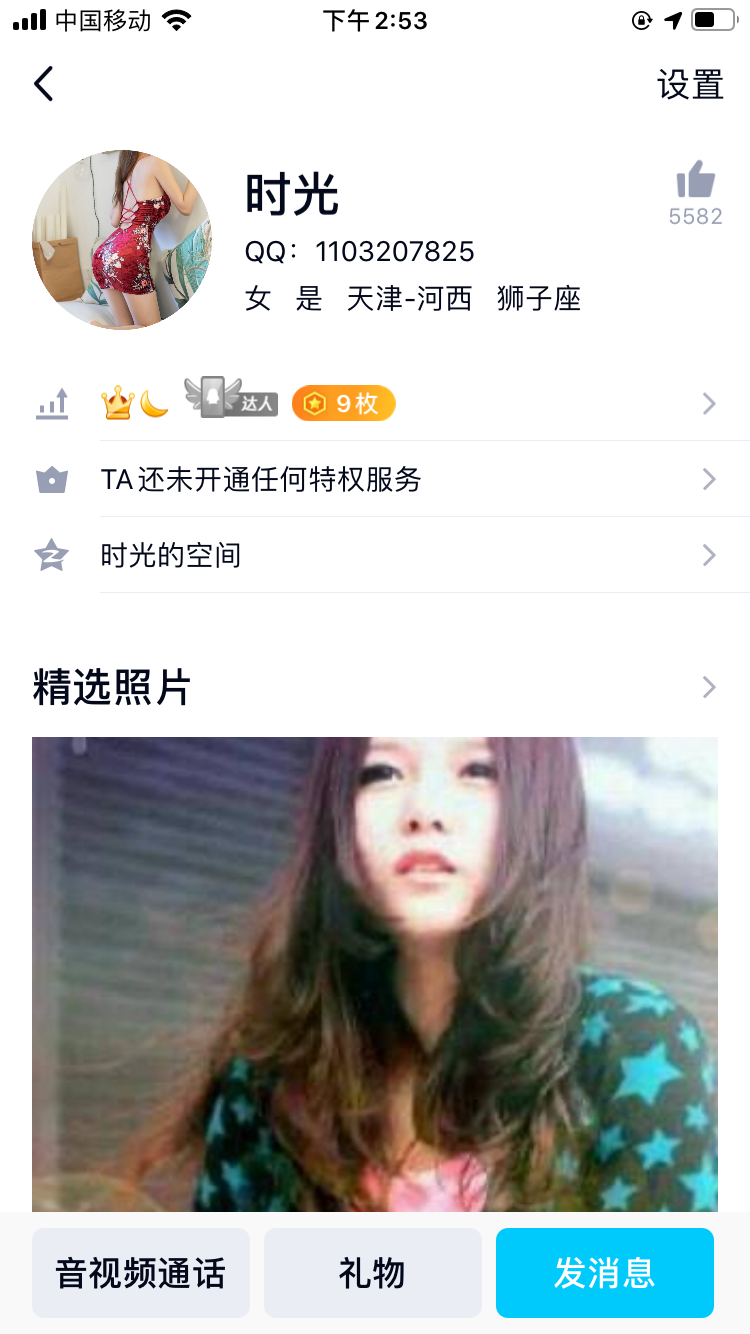Open 设置 in the top bar
Viewport: 750px width, 1334px height.
tap(690, 85)
